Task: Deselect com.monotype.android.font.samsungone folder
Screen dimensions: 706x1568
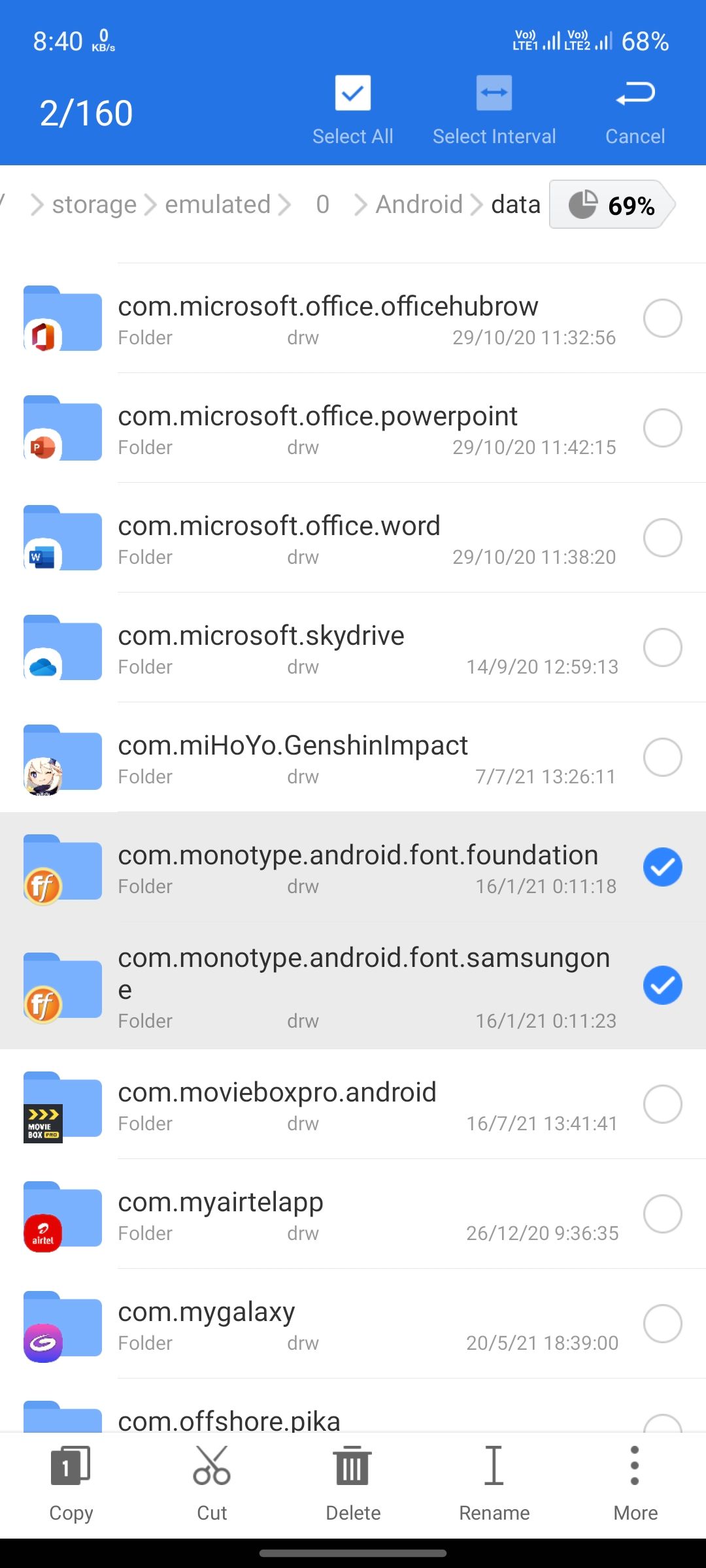Action: 662,985
